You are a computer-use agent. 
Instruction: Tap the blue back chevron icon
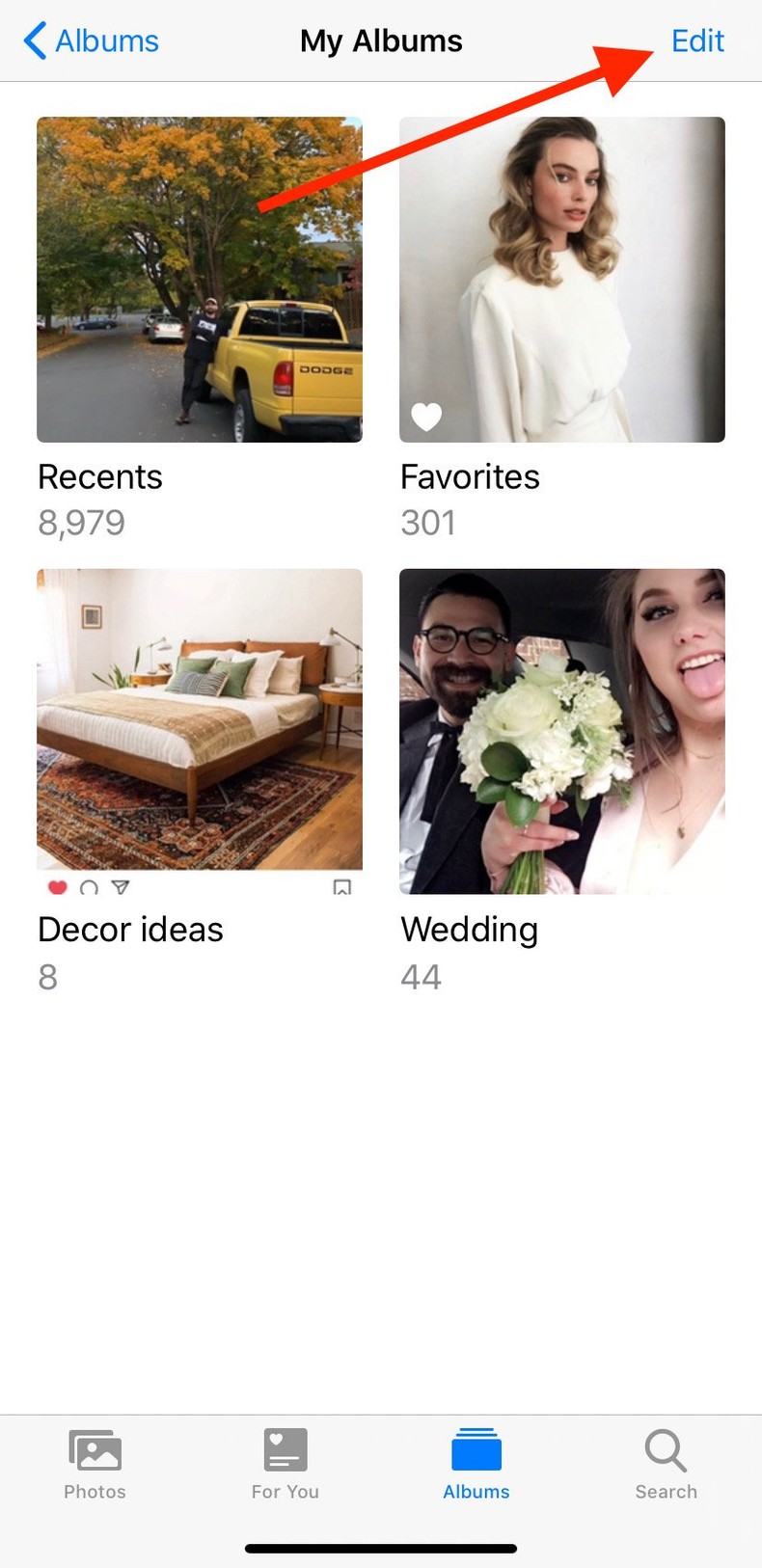(x=34, y=41)
